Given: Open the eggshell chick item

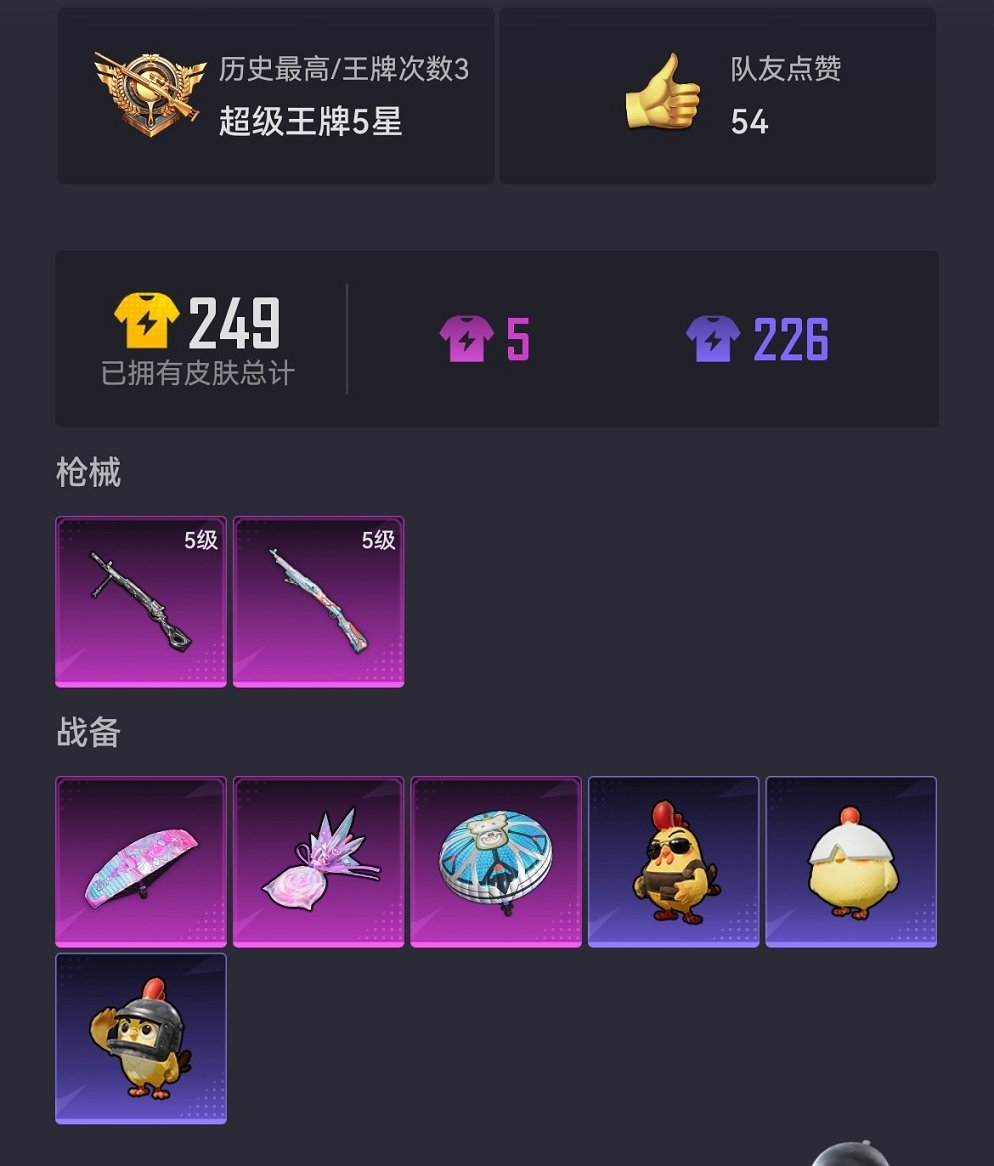Looking at the screenshot, I should point(851,861).
